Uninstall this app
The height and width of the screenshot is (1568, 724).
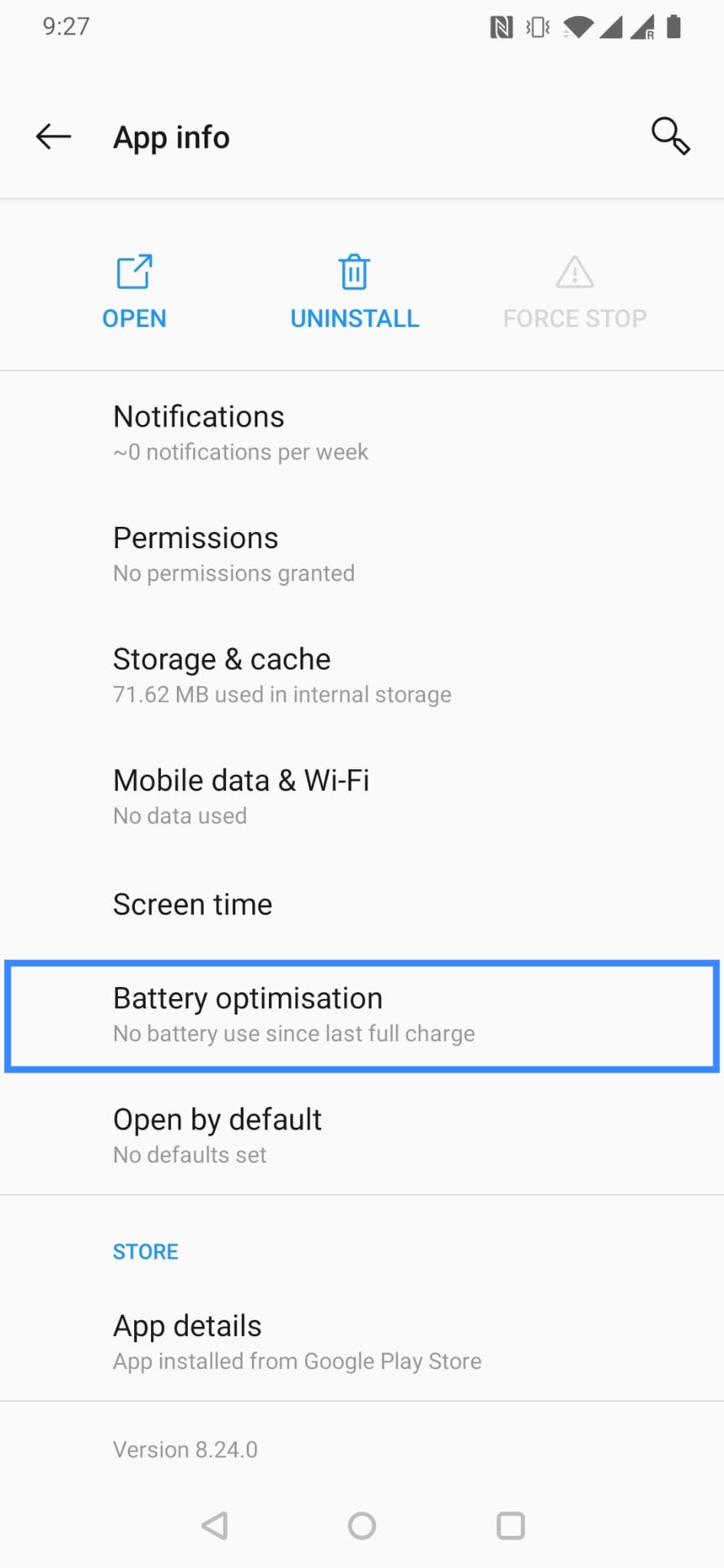354,292
